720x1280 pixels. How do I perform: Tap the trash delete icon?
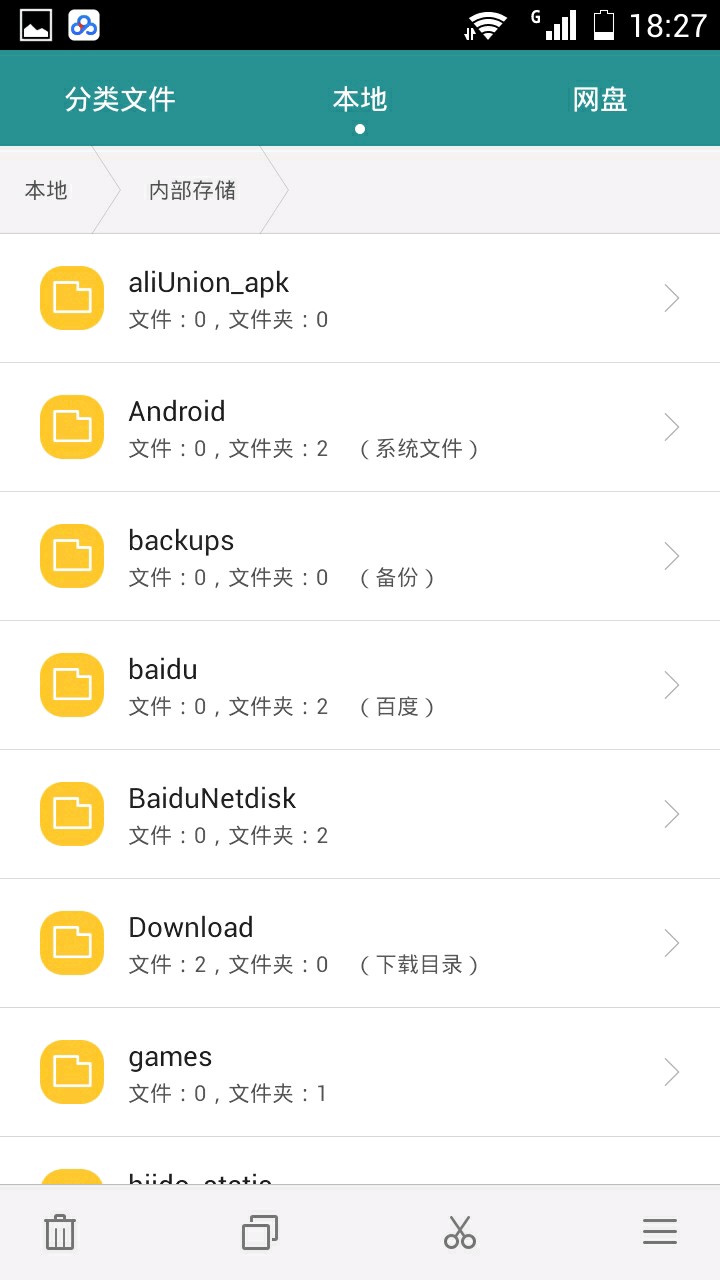pyautogui.click(x=60, y=1232)
